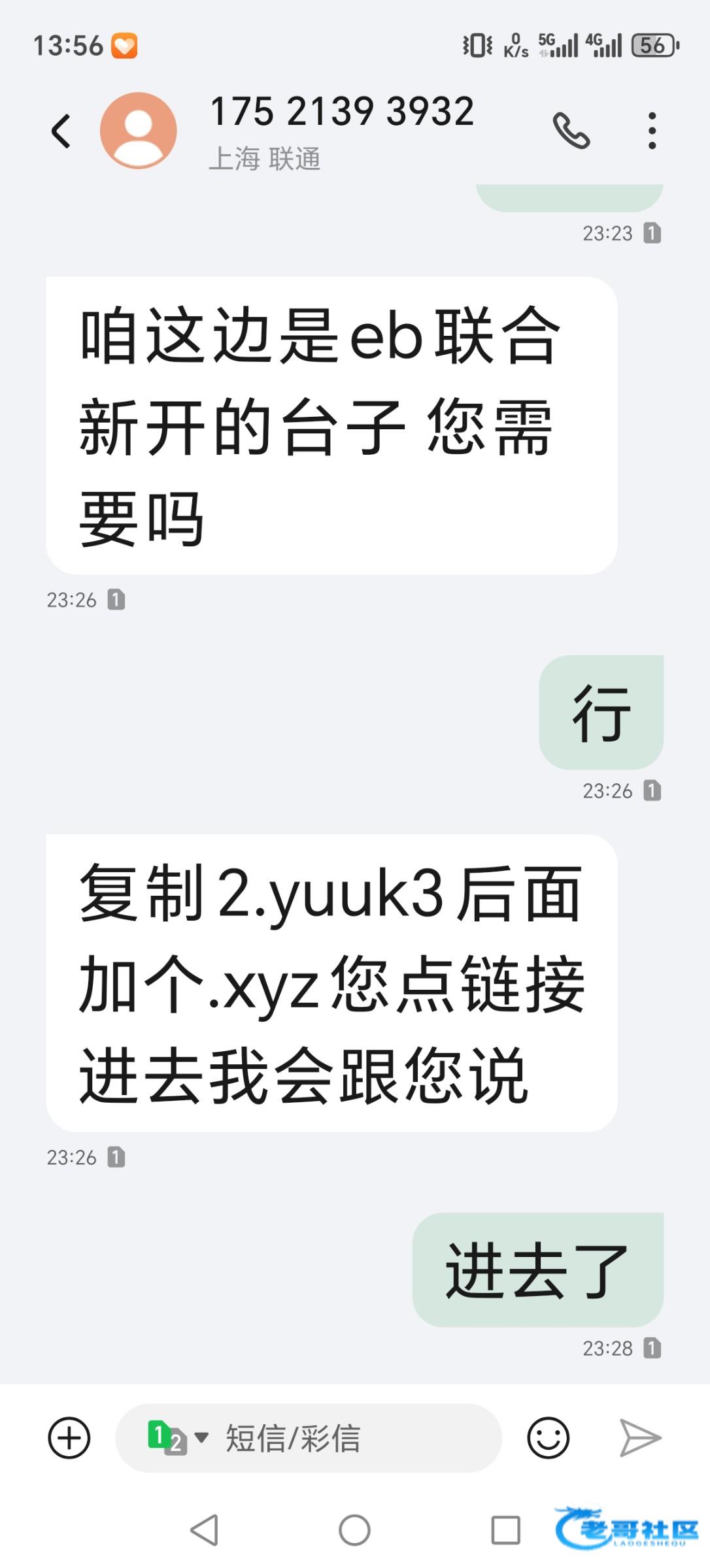Call the number 175 2139 3932
This screenshot has height=1568, width=710.
[x=571, y=131]
